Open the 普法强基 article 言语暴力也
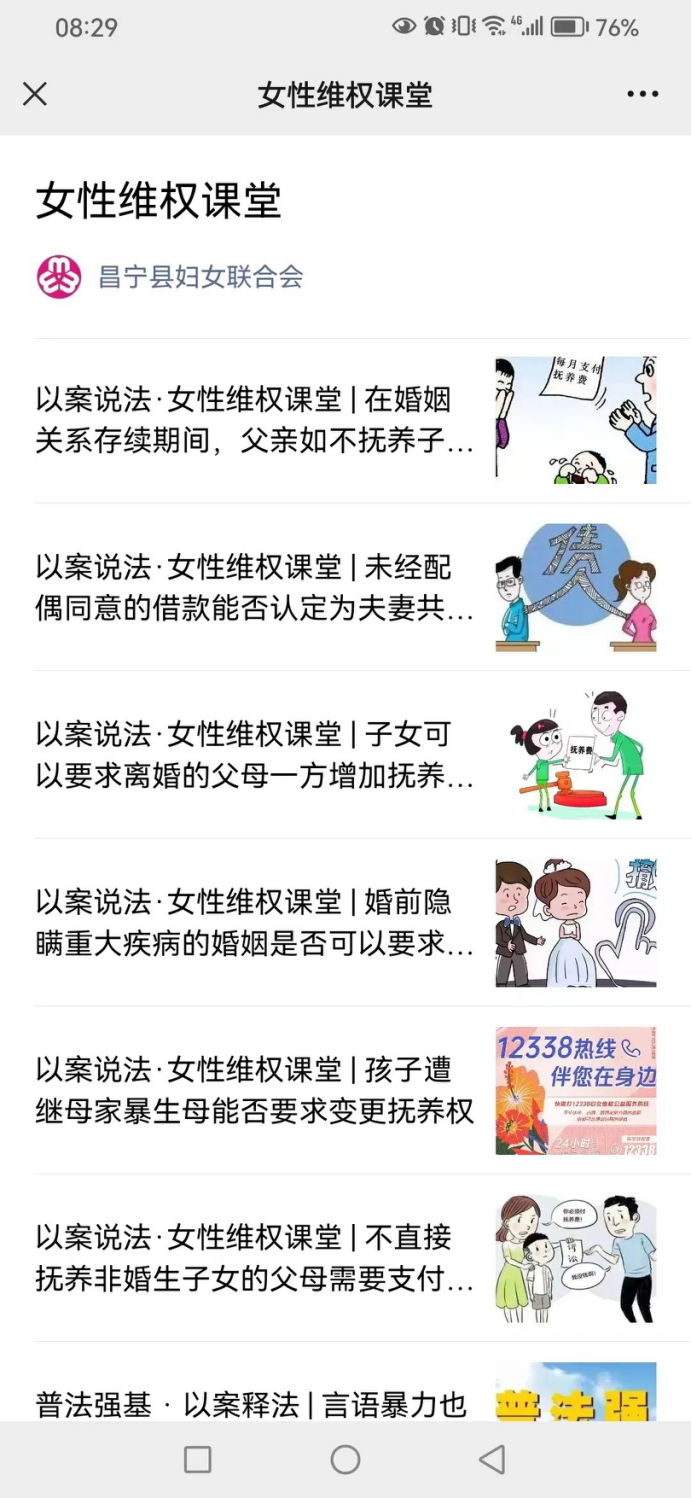The height and width of the screenshot is (1498, 692). 255,1404
